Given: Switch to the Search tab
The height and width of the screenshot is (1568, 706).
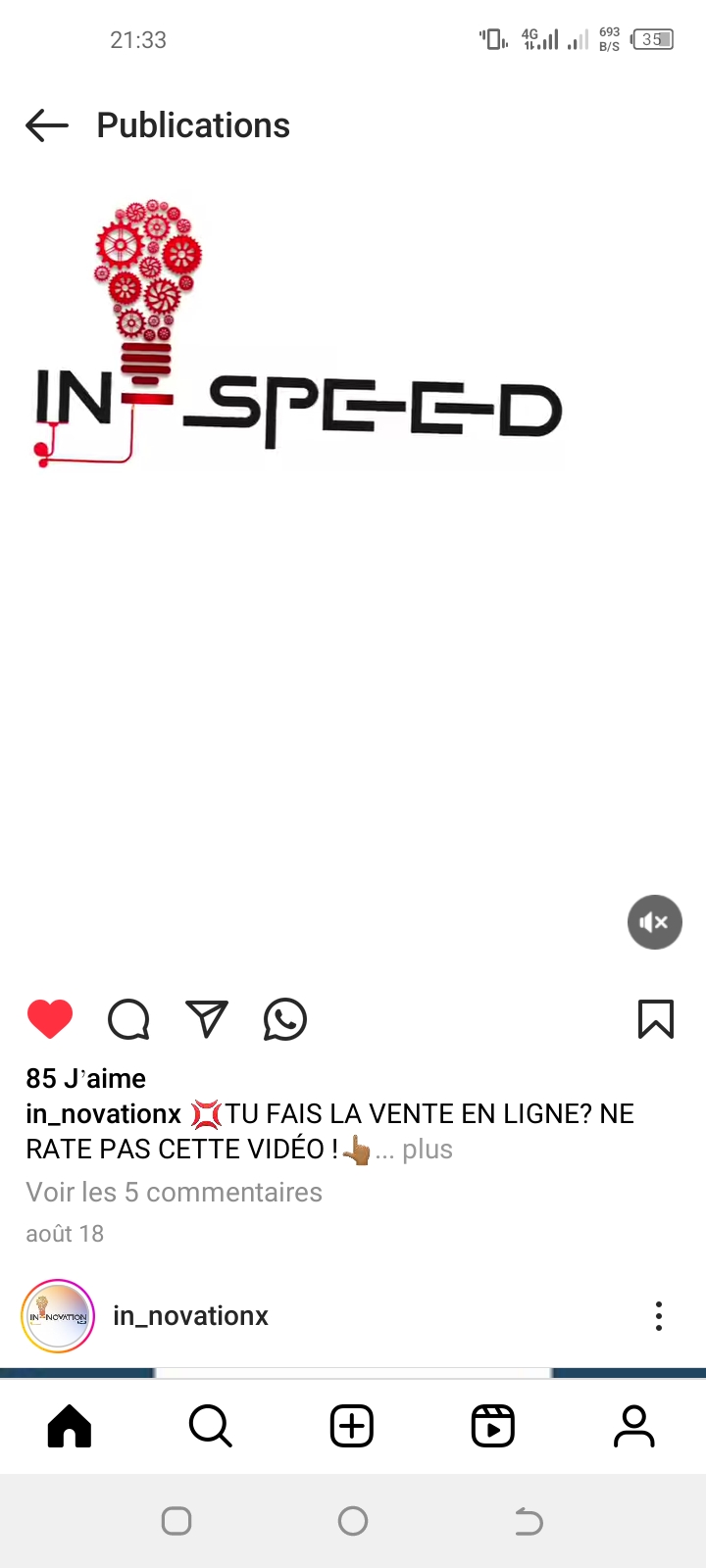Looking at the screenshot, I should [x=210, y=1426].
